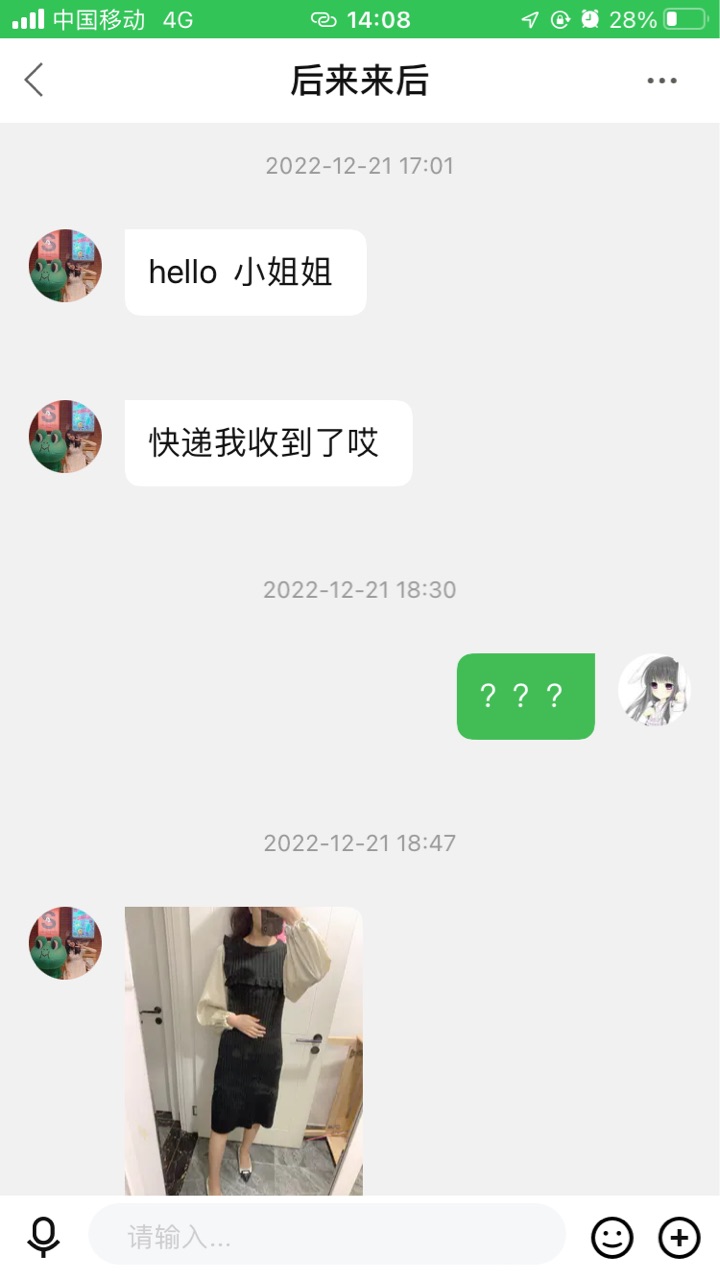
Task: View the frog avatar beside hello 小姐姐
Action: (65, 265)
